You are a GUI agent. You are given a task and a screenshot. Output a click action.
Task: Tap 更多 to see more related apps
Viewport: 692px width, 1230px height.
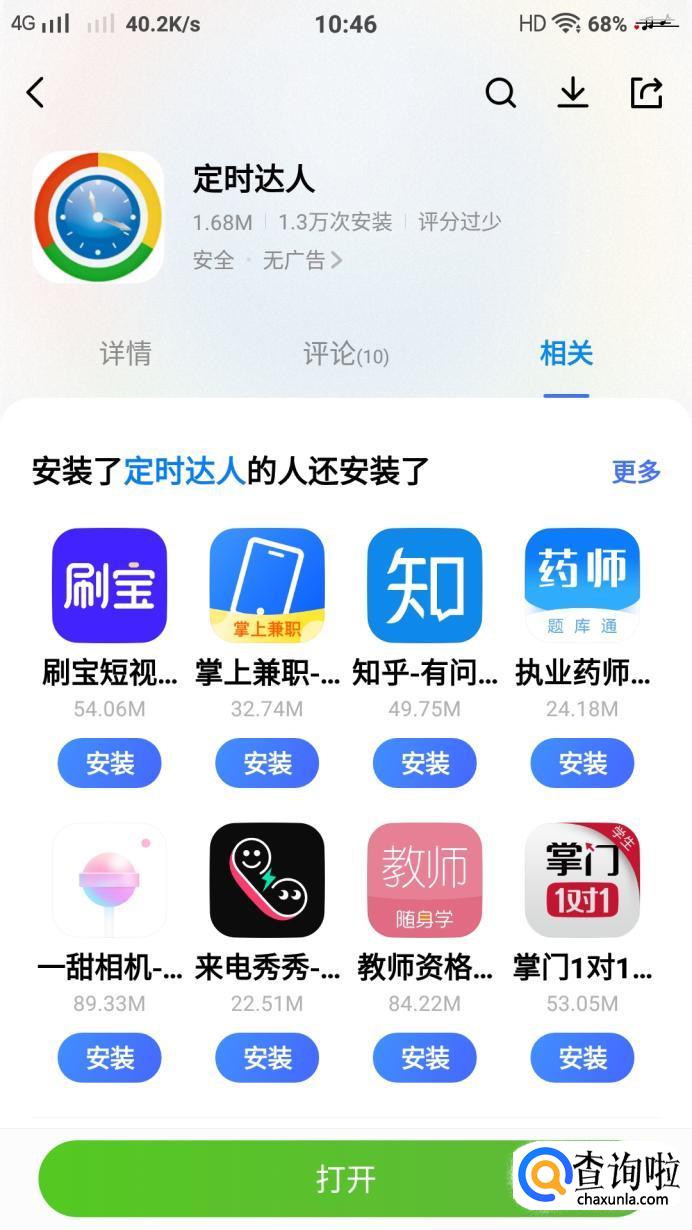click(636, 471)
